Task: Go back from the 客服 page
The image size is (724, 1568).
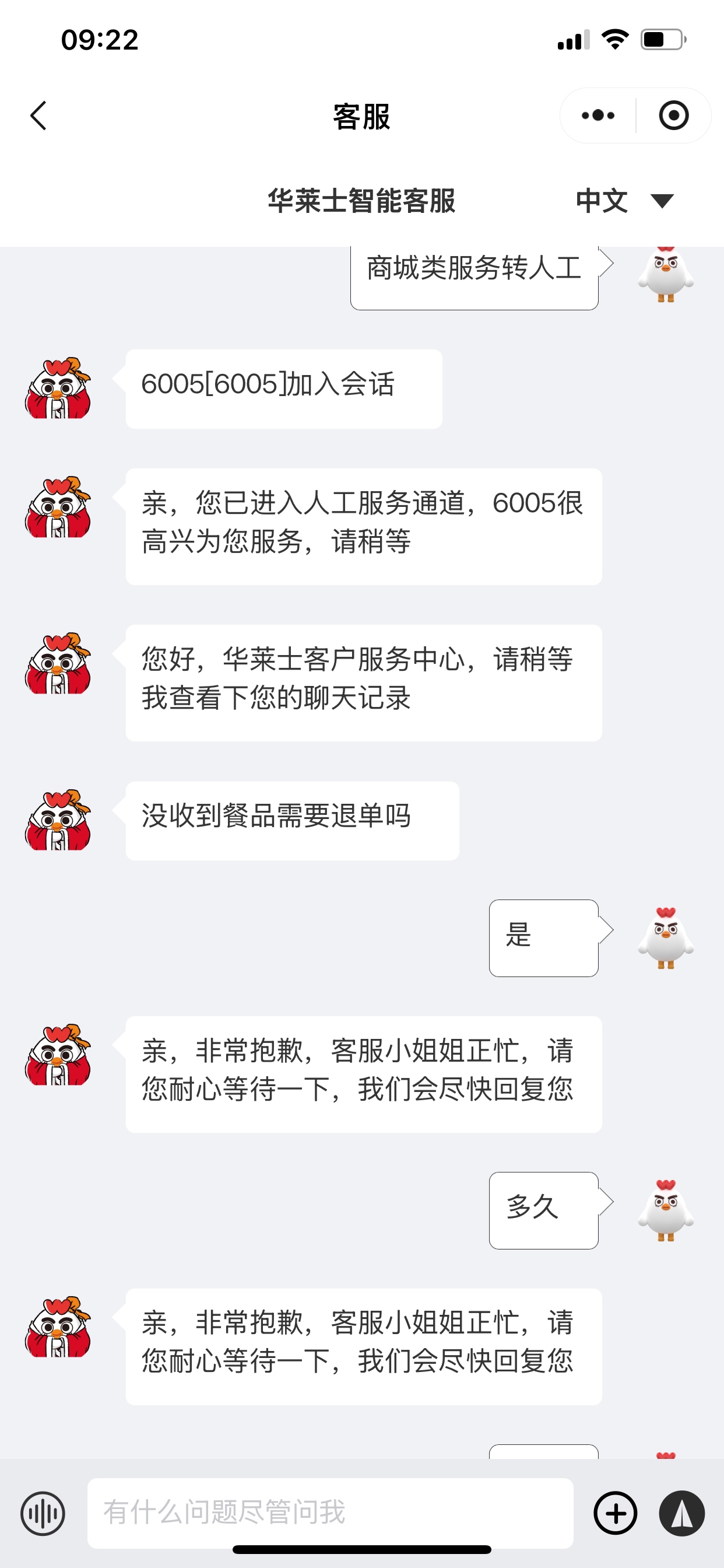Action: coord(39,116)
